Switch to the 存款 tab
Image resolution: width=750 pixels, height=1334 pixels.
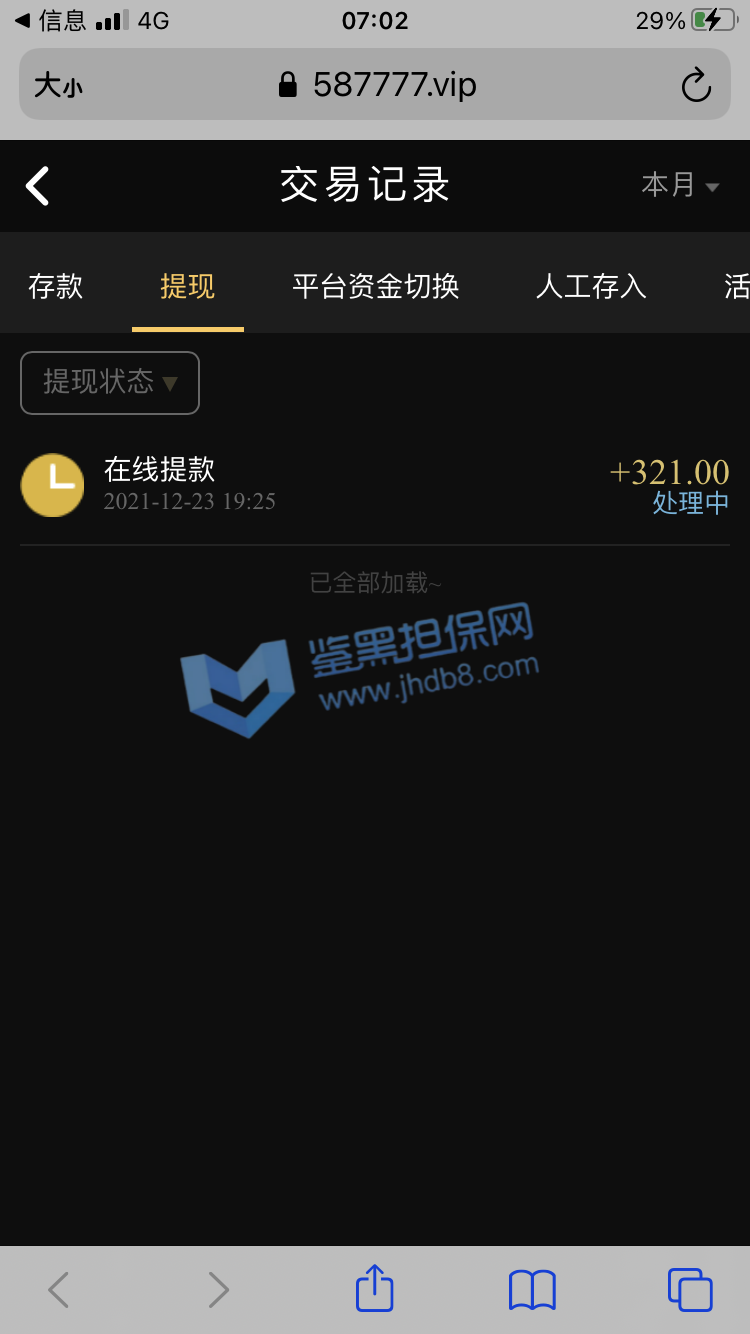point(56,287)
